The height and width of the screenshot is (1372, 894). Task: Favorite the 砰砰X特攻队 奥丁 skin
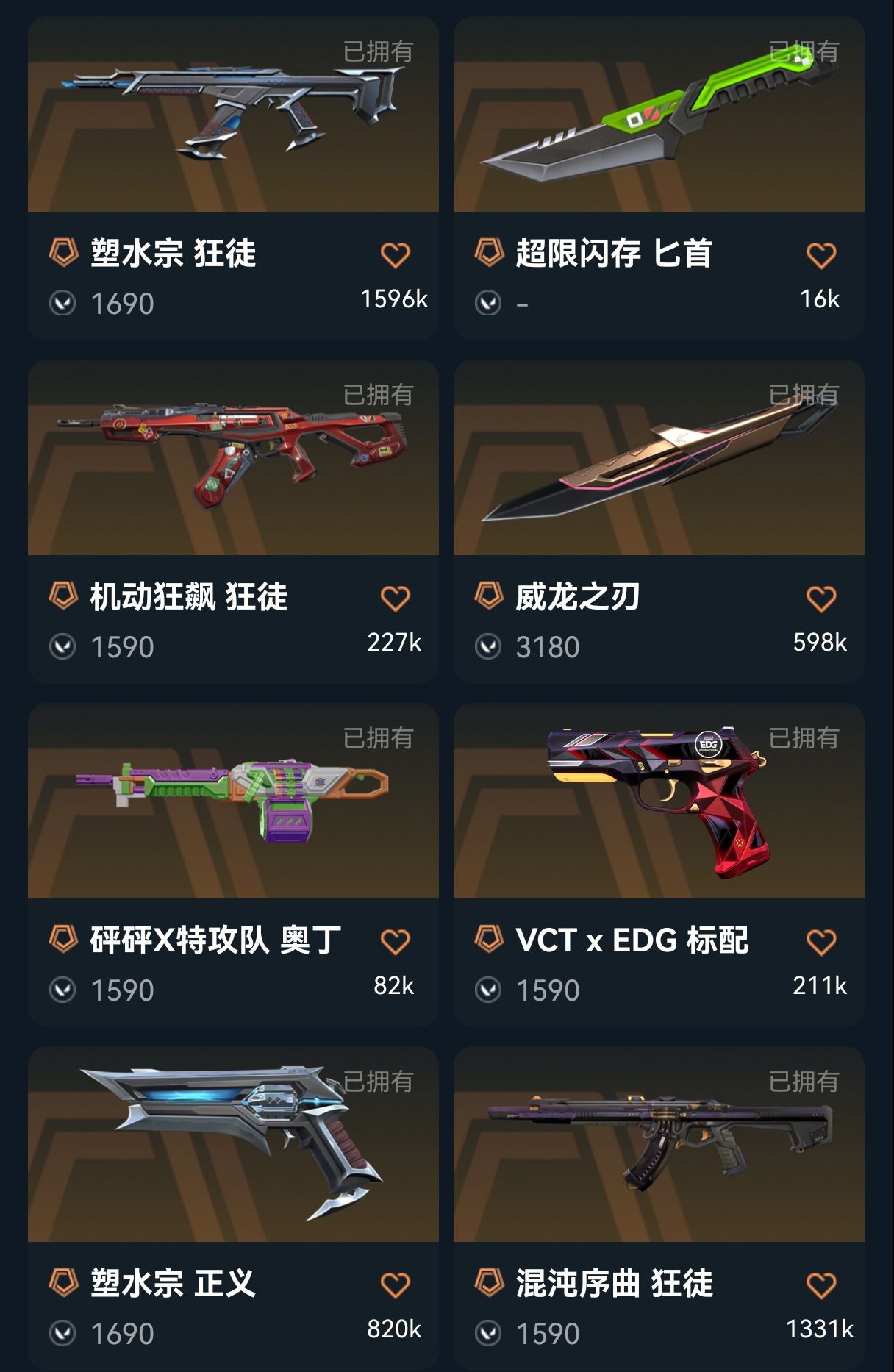[x=395, y=942]
